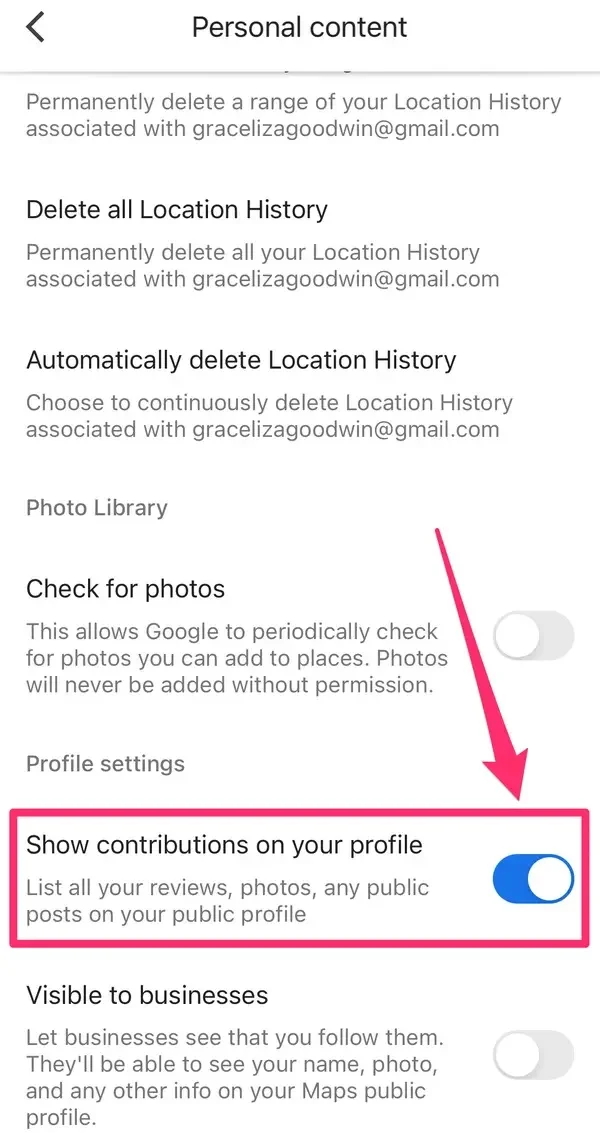This screenshot has height=1133, width=600.
Task: Open Automatically delete Location History
Action: coord(240,360)
